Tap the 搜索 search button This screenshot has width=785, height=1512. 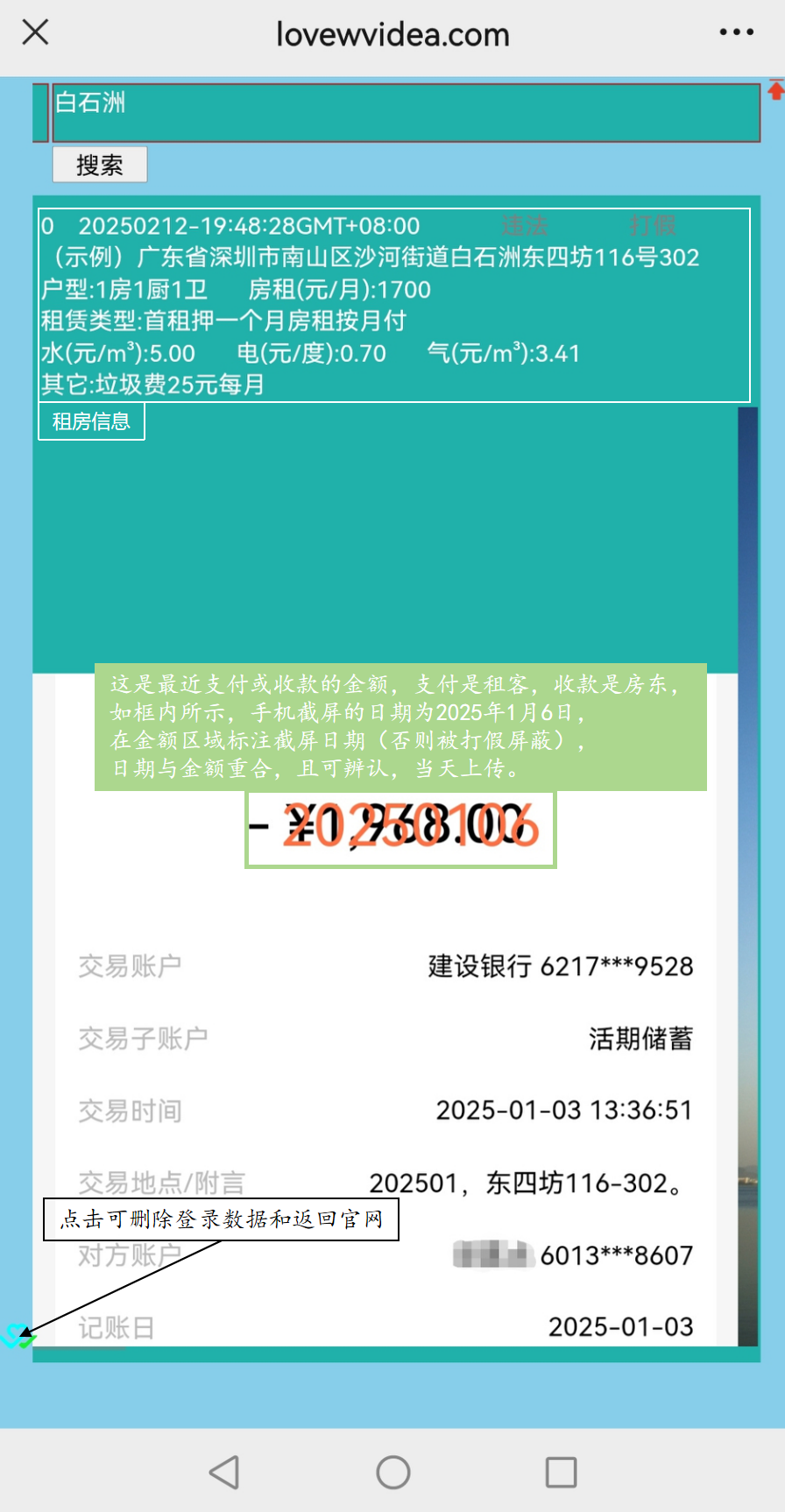tap(100, 165)
